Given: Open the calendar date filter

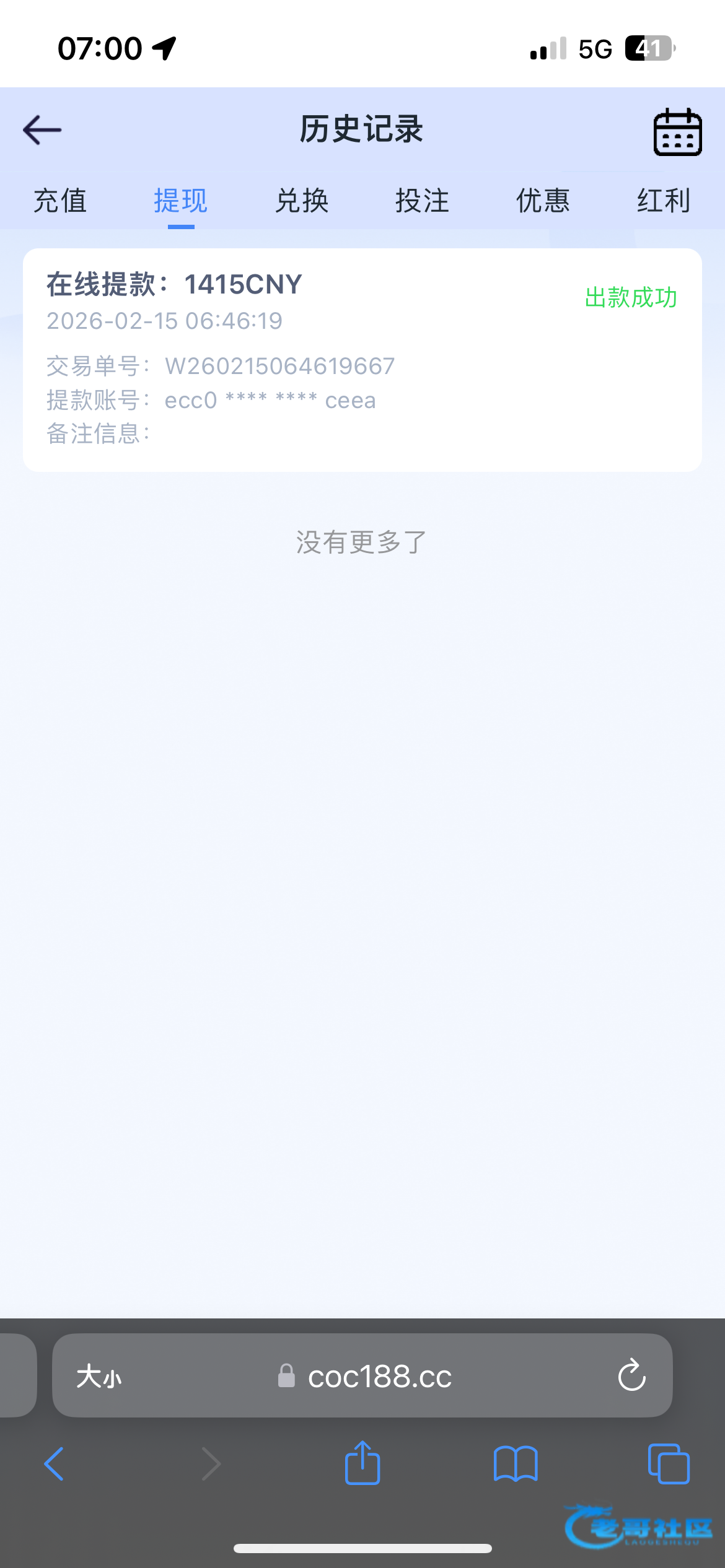Looking at the screenshot, I should point(677,131).
